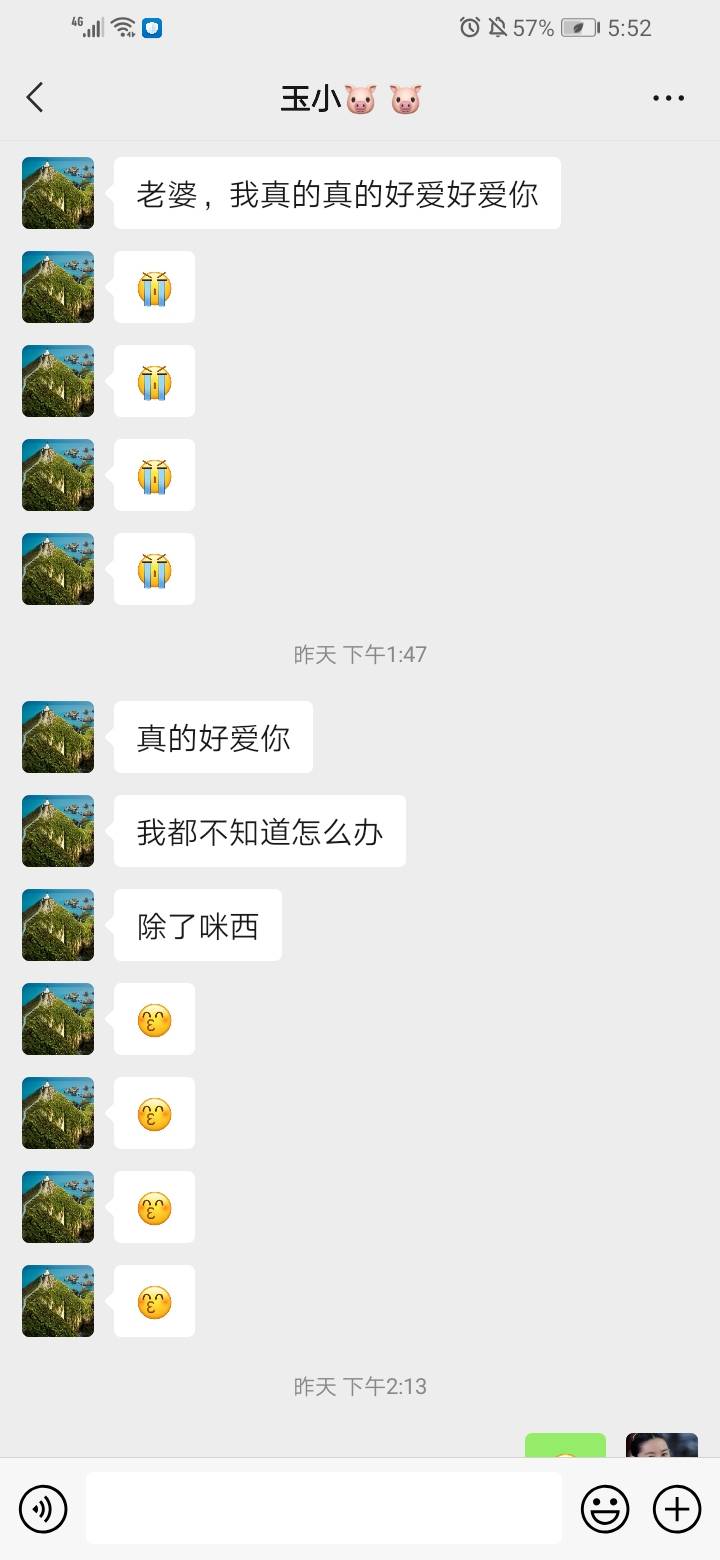Toggle the emoji keyboard open
Viewport: 720px width, 1560px height.
point(607,1508)
